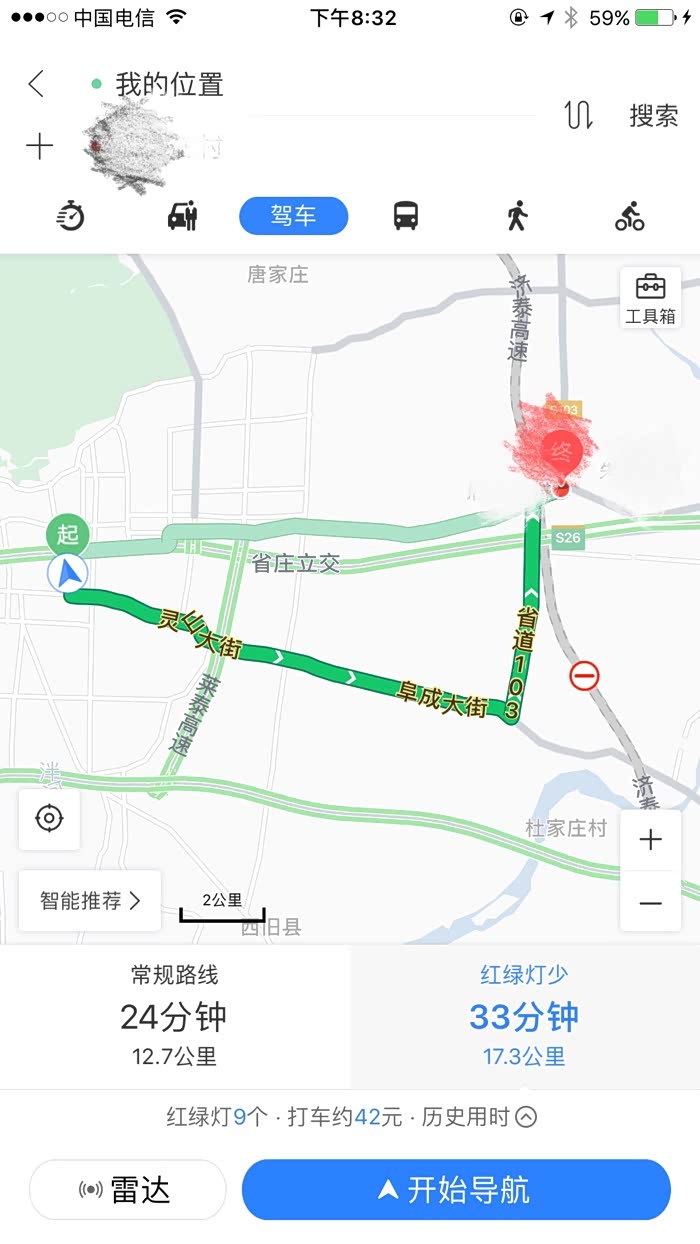
Task: Expand the 历史用时 details
Action: click(x=479, y=1117)
